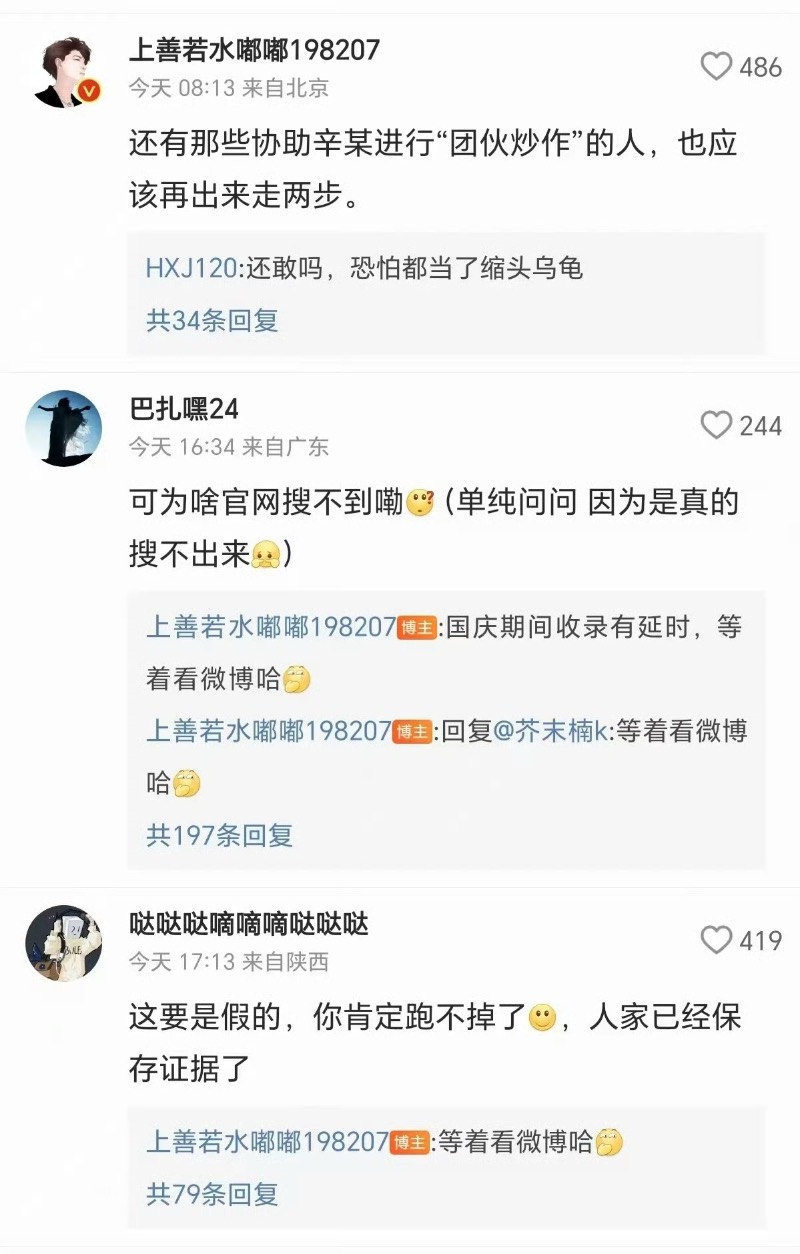
Task: Open HXJ120's profile from the reply
Action: (x=191, y=268)
